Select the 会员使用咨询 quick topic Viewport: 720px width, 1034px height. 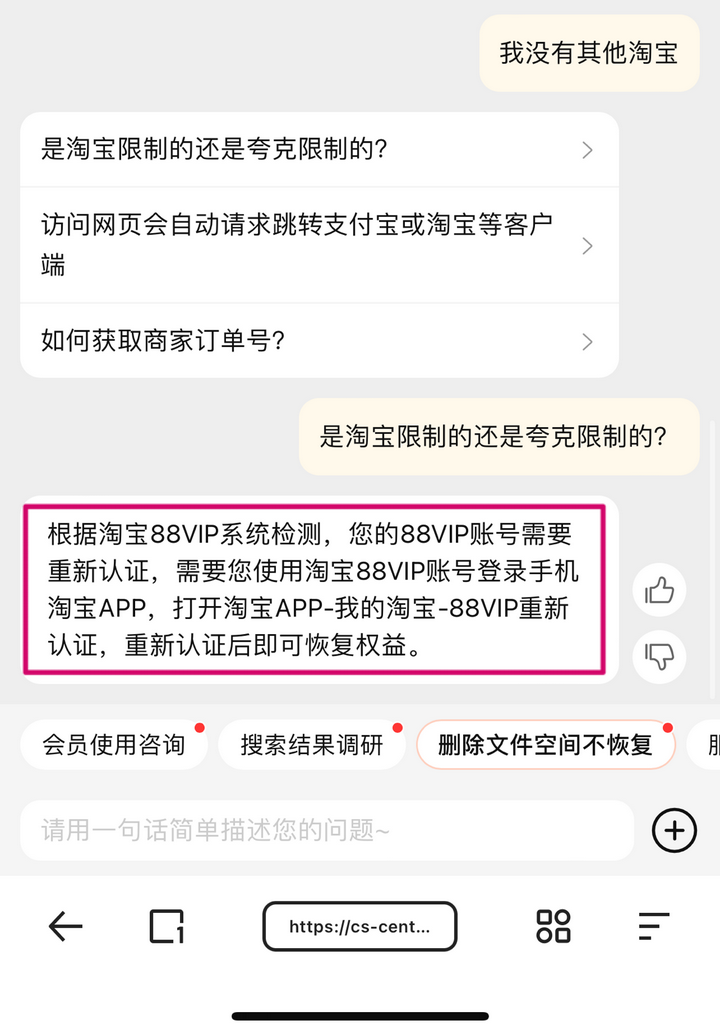pos(113,744)
